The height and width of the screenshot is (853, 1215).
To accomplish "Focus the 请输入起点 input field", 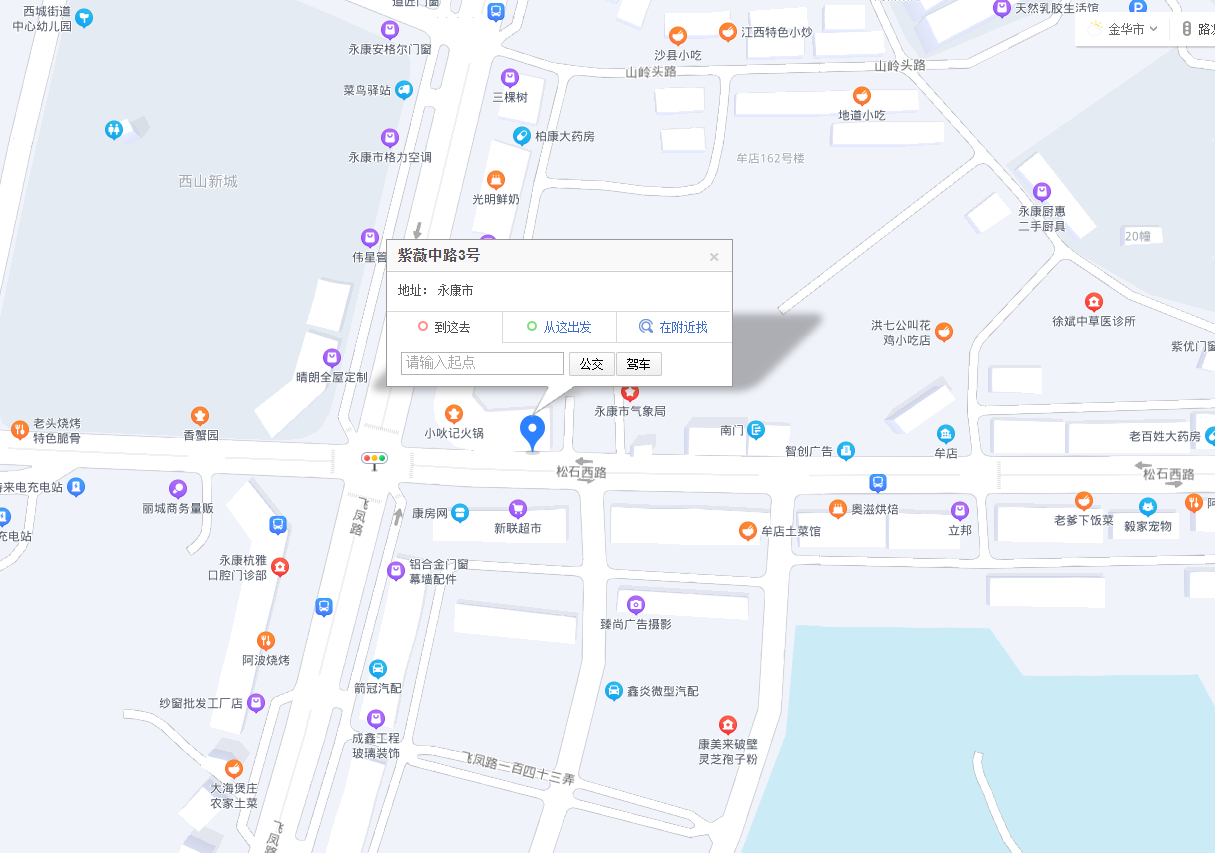I will 482,363.
